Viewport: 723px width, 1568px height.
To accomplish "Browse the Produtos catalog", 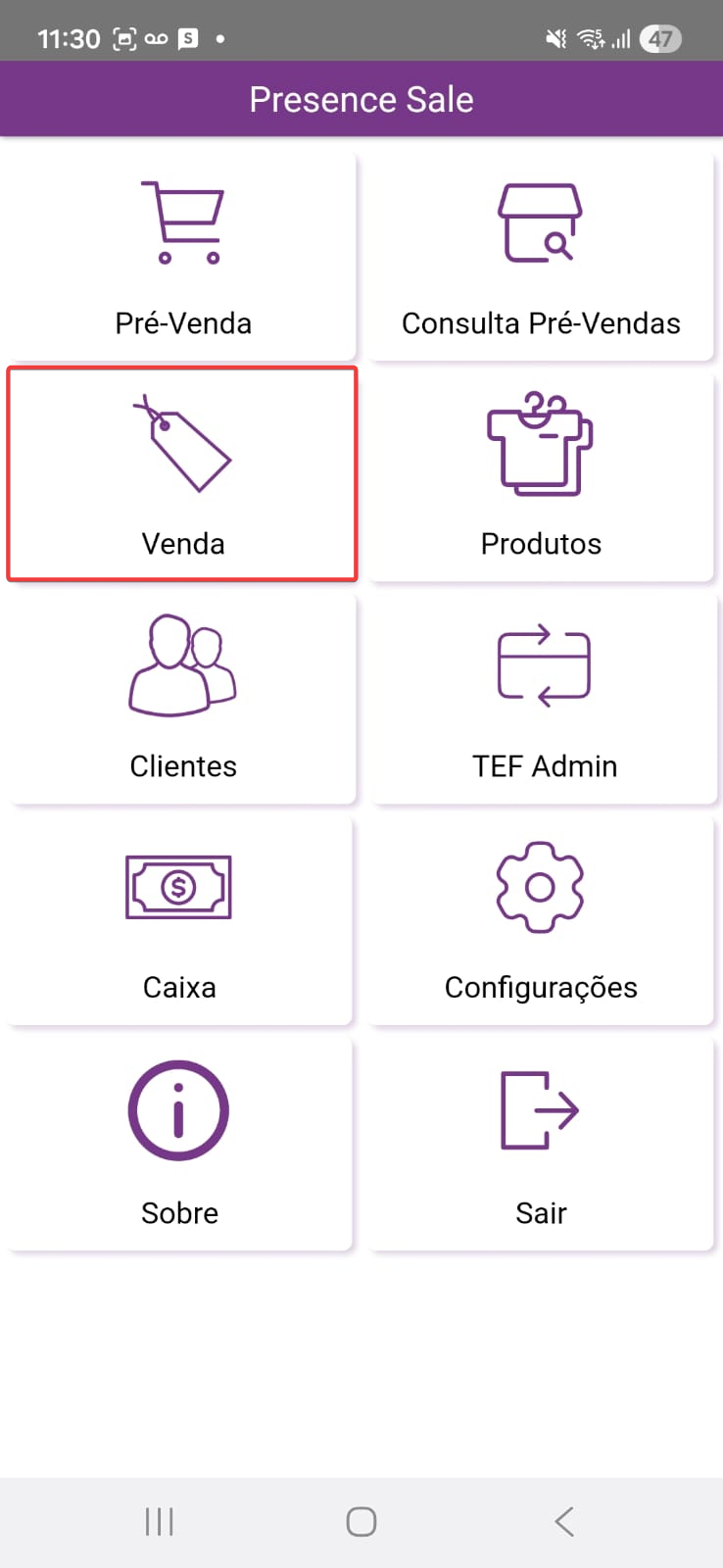I will [x=541, y=474].
